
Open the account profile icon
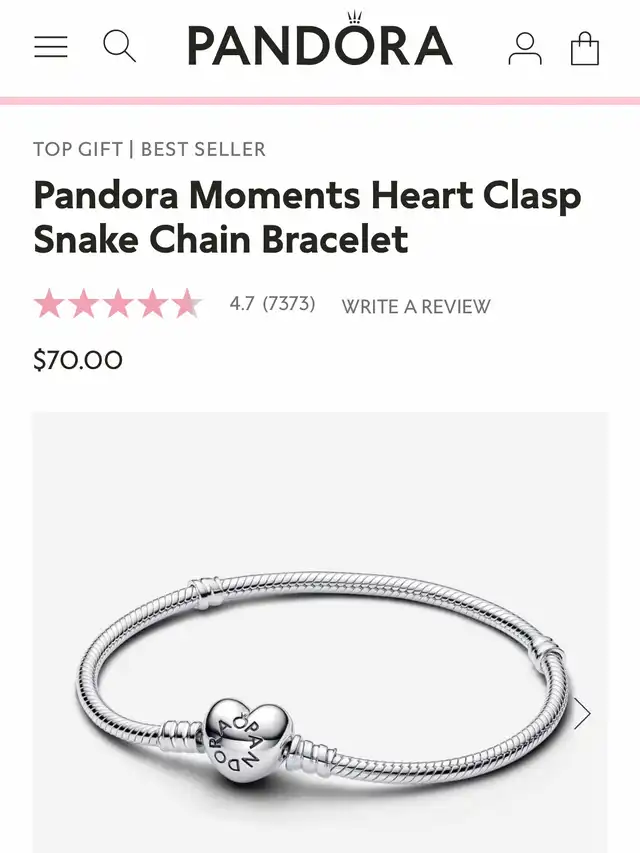(524, 48)
